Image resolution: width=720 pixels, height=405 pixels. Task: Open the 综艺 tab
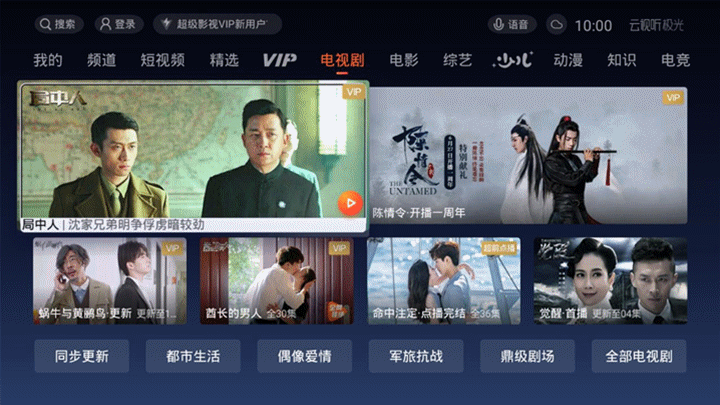pyautogui.click(x=457, y=60)
